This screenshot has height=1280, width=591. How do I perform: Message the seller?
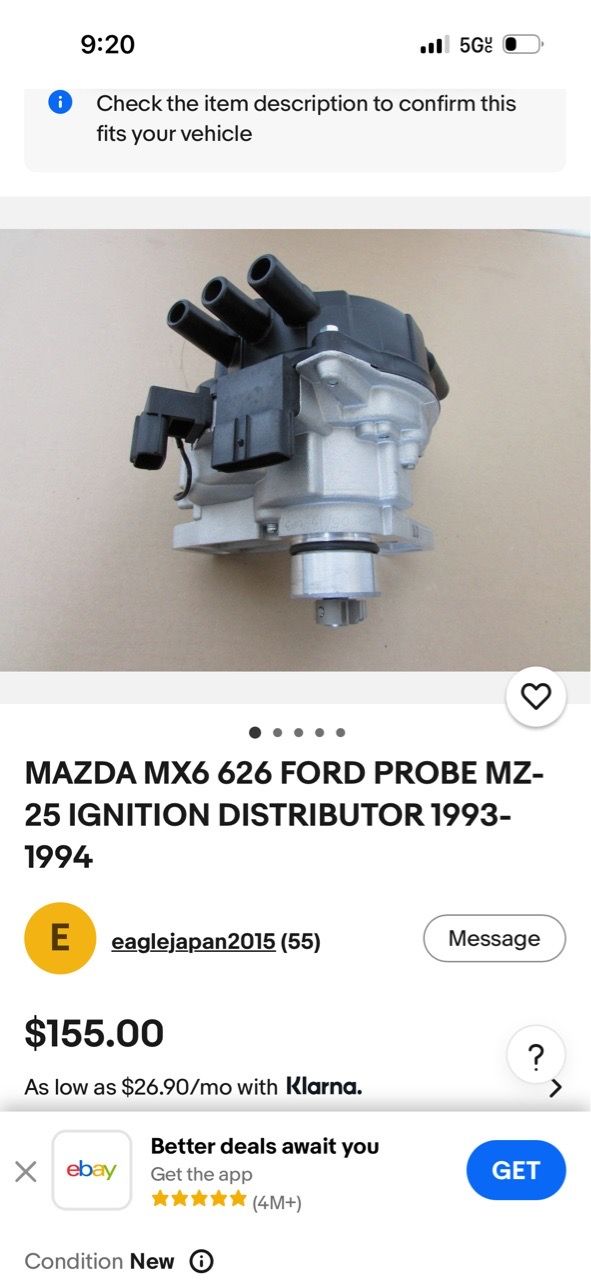pyautogui.click(x=494, y=939)
